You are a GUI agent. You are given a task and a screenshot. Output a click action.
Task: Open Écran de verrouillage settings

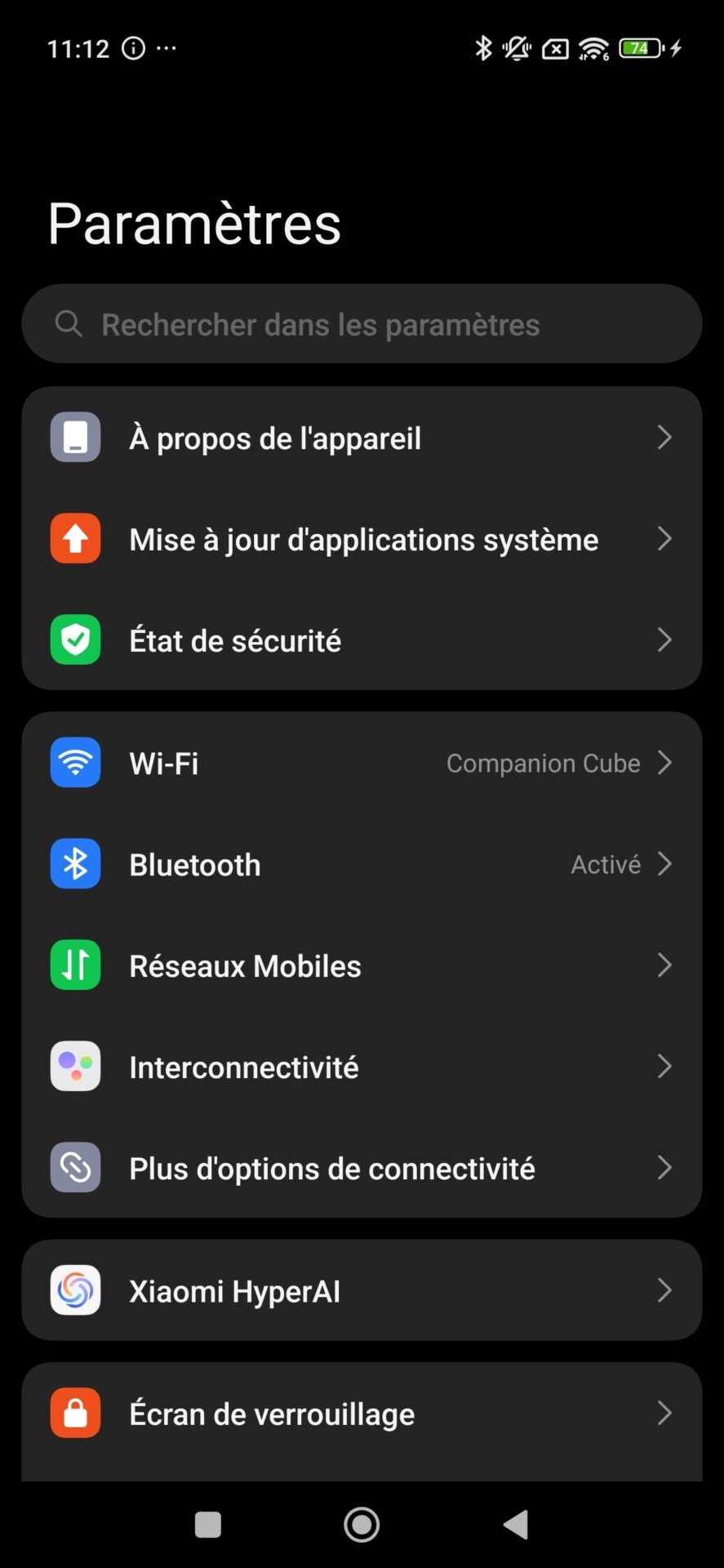362,1414
